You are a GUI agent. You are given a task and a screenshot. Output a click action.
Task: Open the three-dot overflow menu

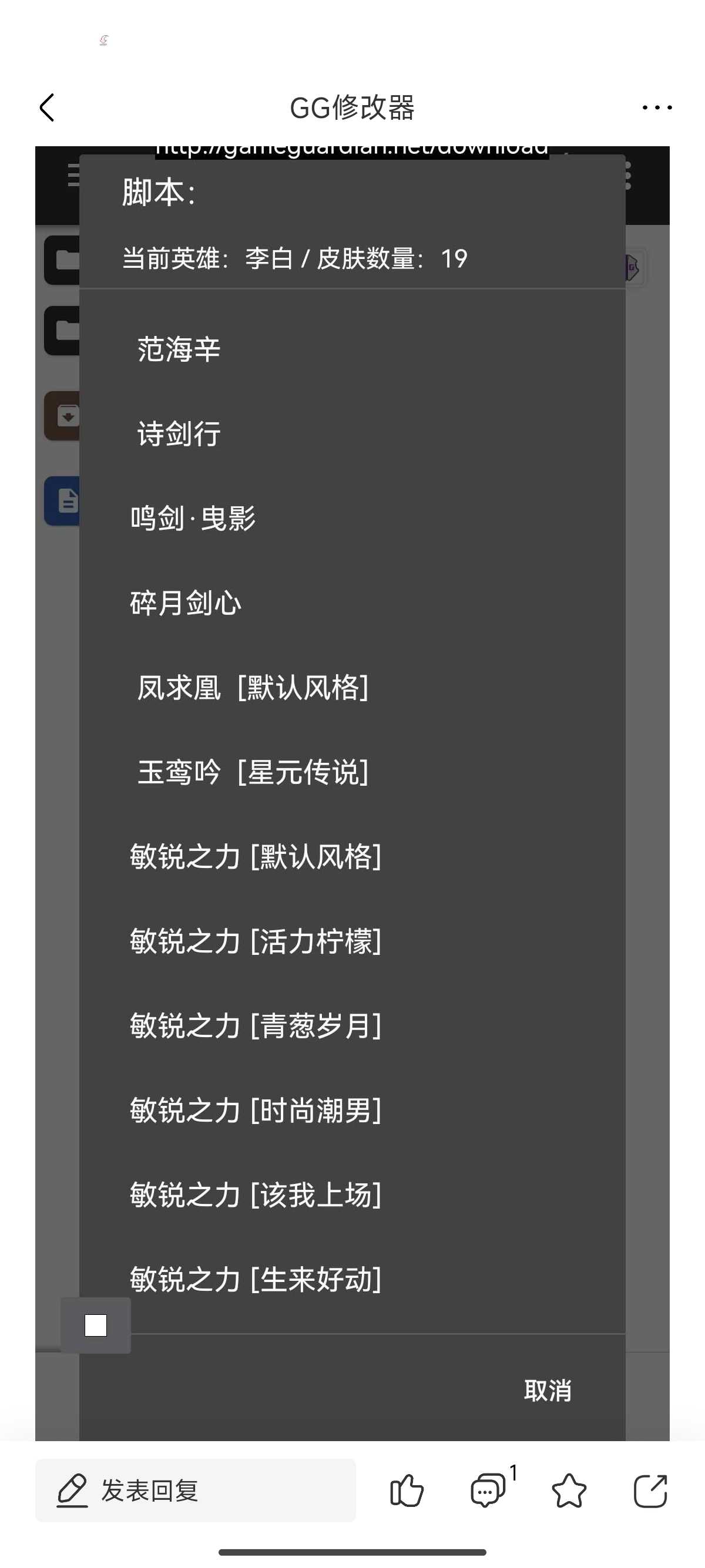pos(656,107)
